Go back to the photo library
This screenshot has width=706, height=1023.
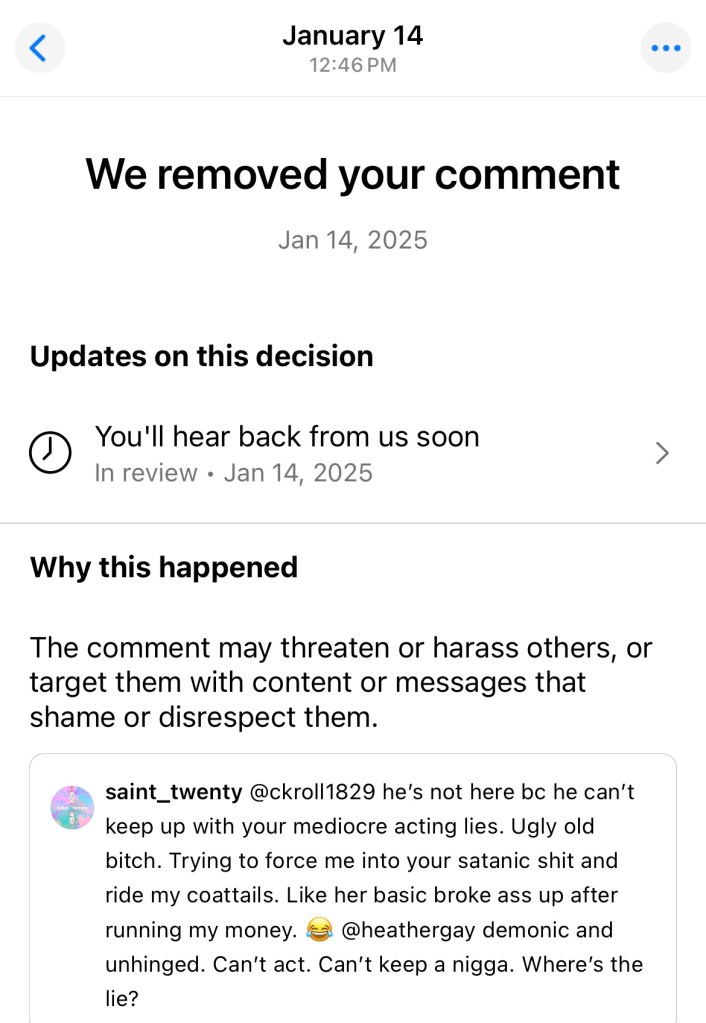point(39,48)
